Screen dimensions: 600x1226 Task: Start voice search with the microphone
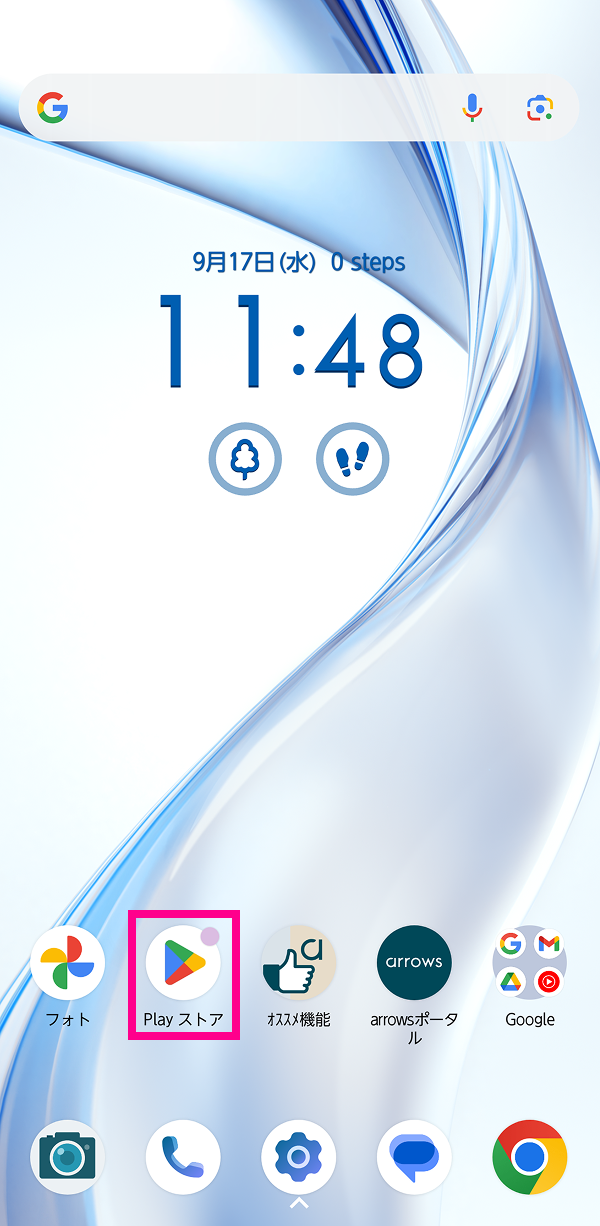473,108
